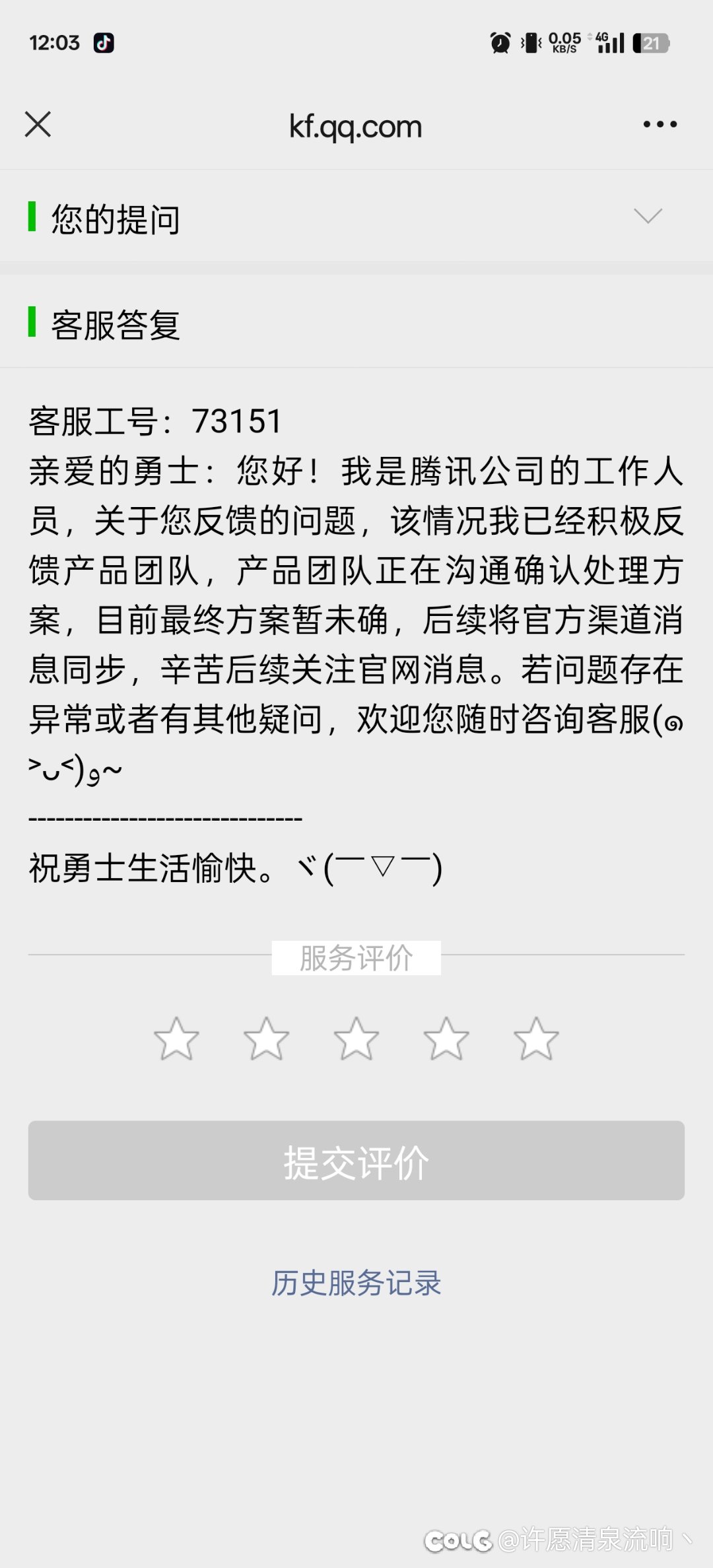Give a two-star service rating

point(266,1039)
